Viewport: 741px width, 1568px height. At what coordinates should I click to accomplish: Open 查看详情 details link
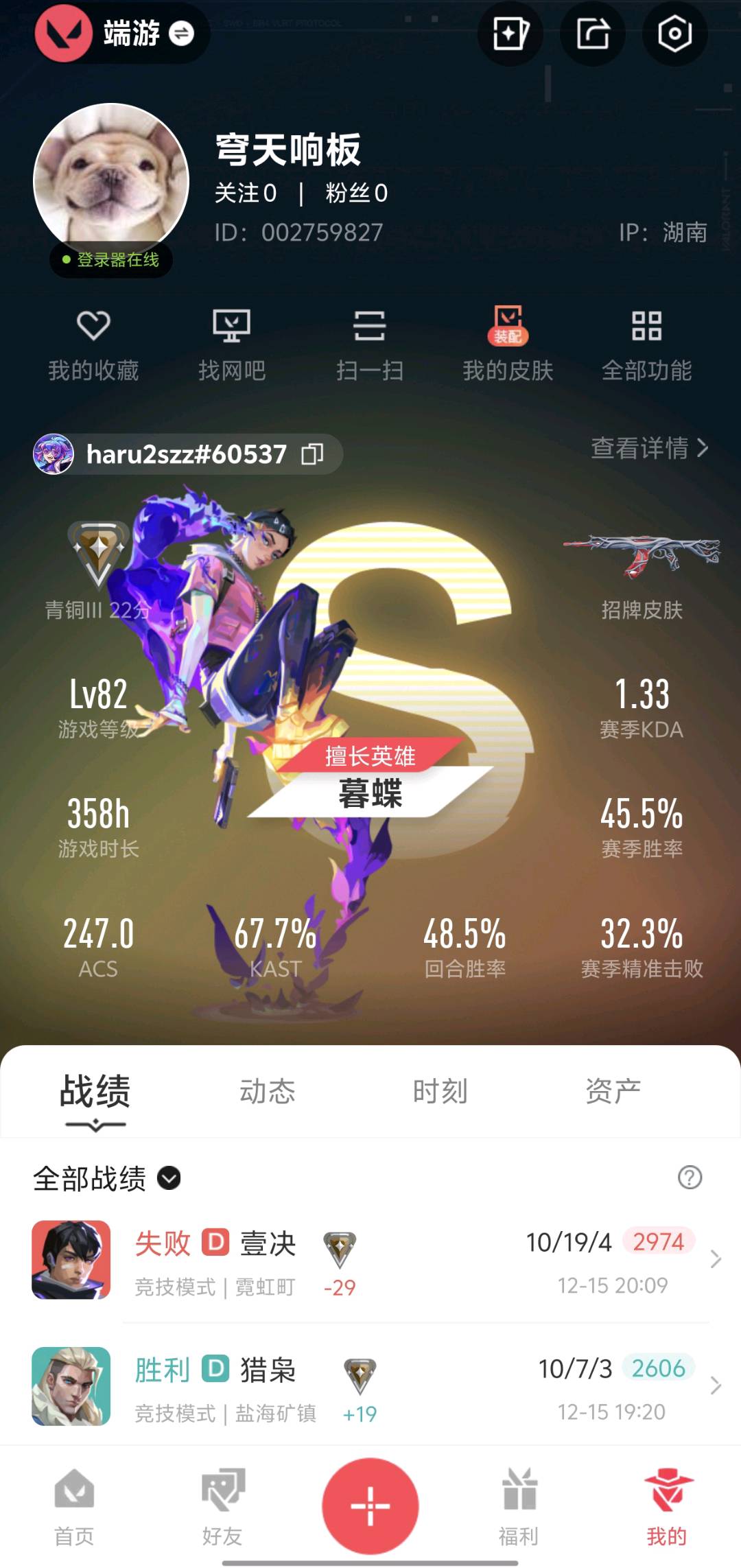[649, 448]
